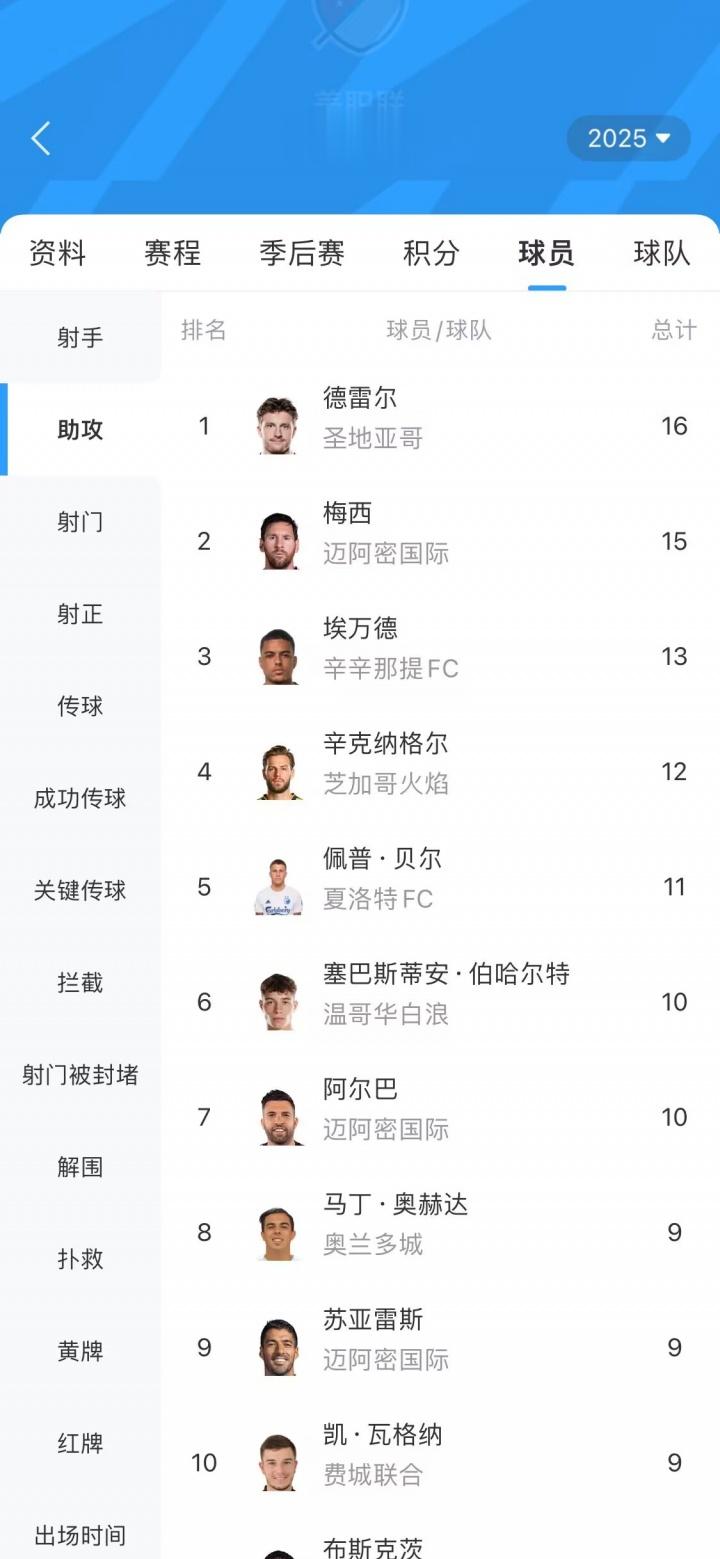
Task: Select the 扑救 category
Action: [x=80, y=1259]
